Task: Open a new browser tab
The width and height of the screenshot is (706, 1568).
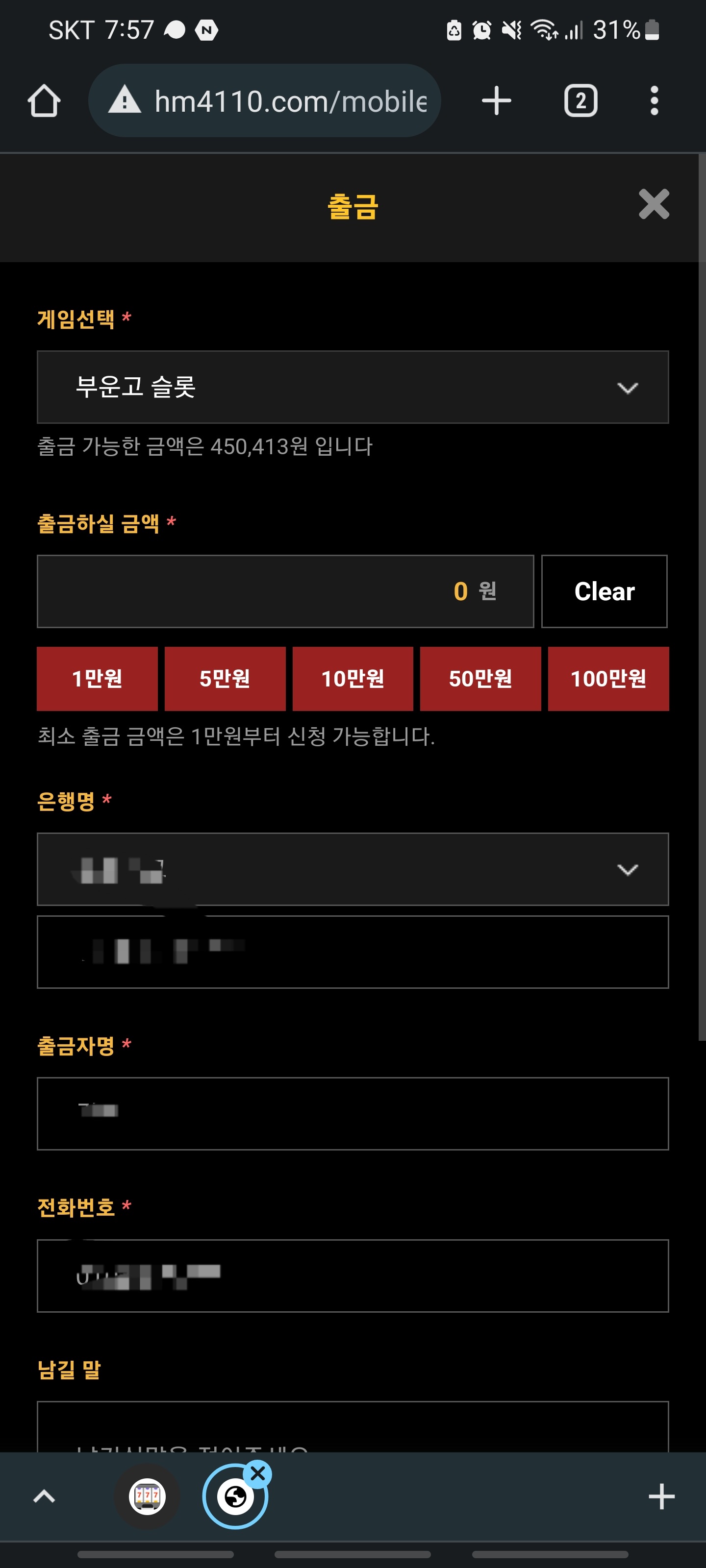Action: coord(497,100)
